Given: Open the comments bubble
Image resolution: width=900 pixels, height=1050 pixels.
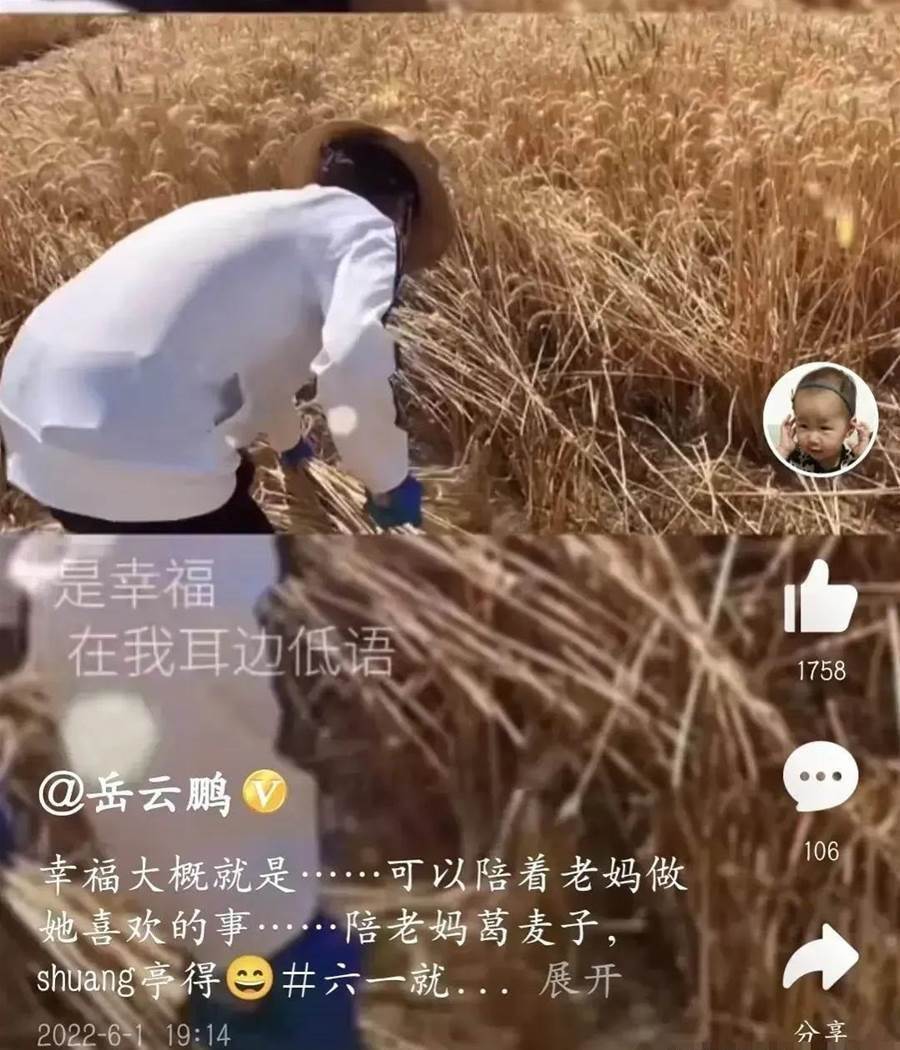Looking at the screenshot, I should (x=820, y=777).
